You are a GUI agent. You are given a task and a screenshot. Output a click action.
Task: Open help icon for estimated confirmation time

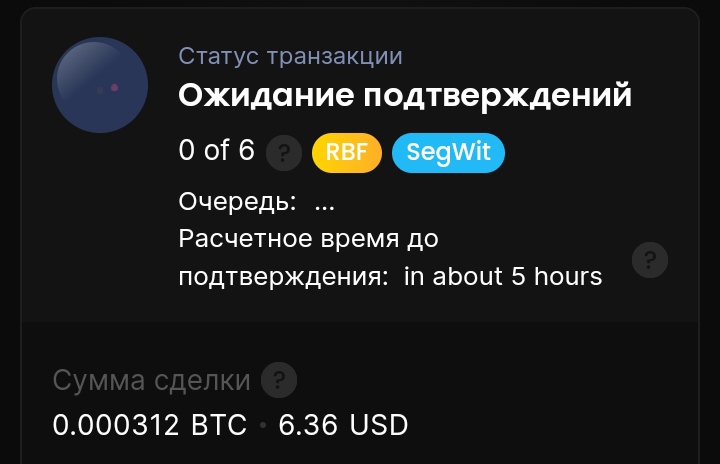650,260
